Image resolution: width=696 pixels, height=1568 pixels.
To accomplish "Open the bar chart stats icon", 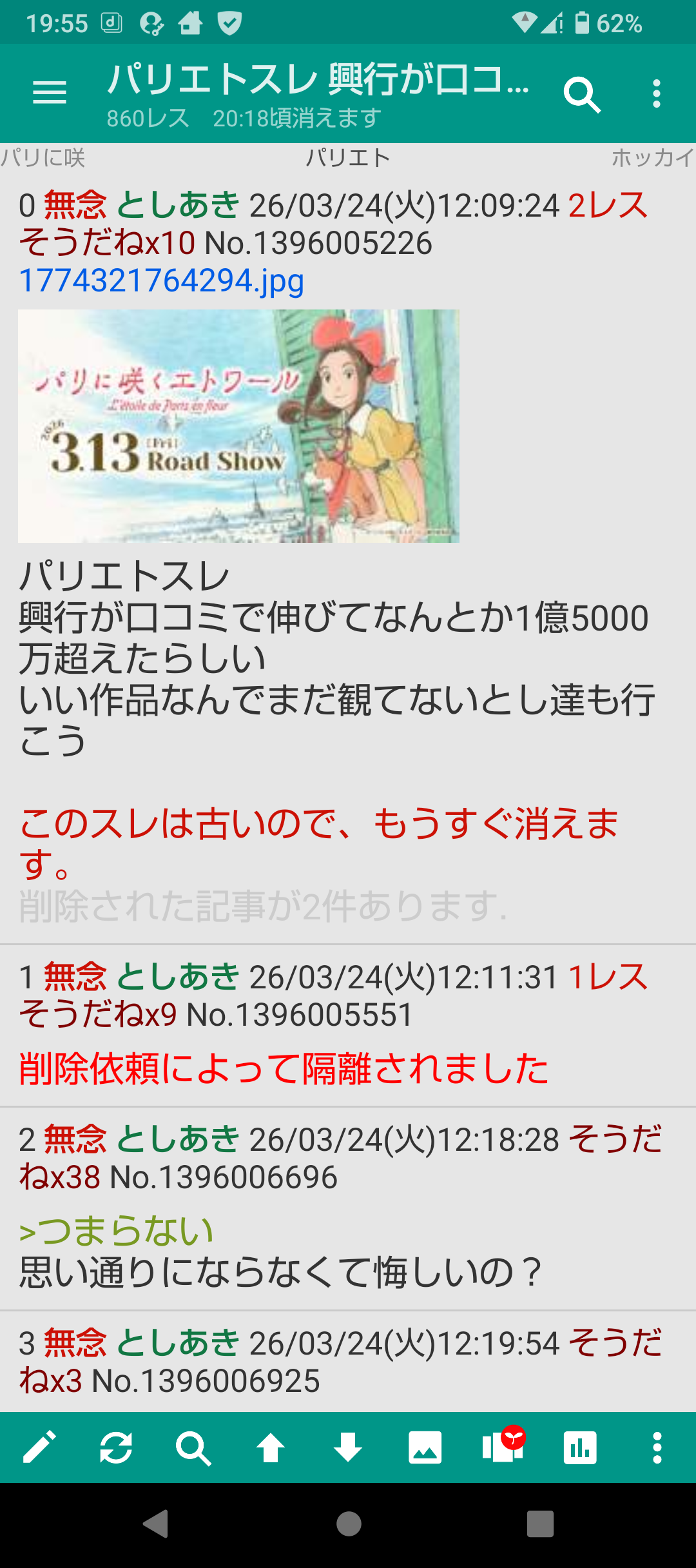I will click(580, 1448).
